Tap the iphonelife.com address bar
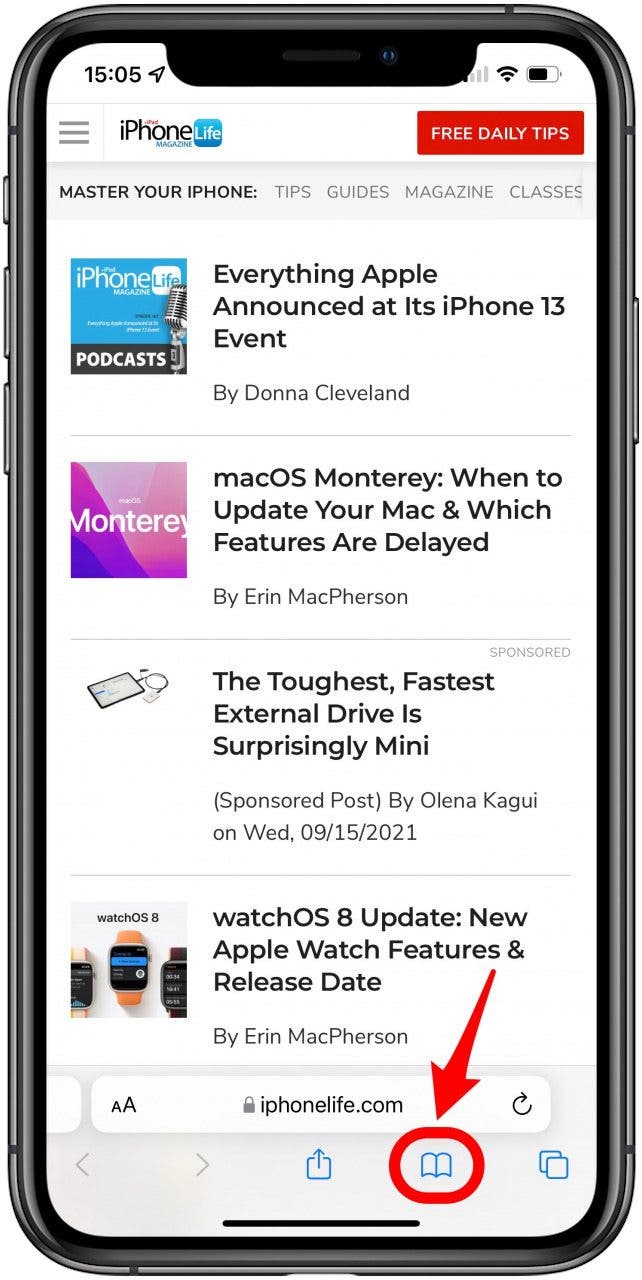This screenshot has width=642, height=1280. click(323, 1105)
